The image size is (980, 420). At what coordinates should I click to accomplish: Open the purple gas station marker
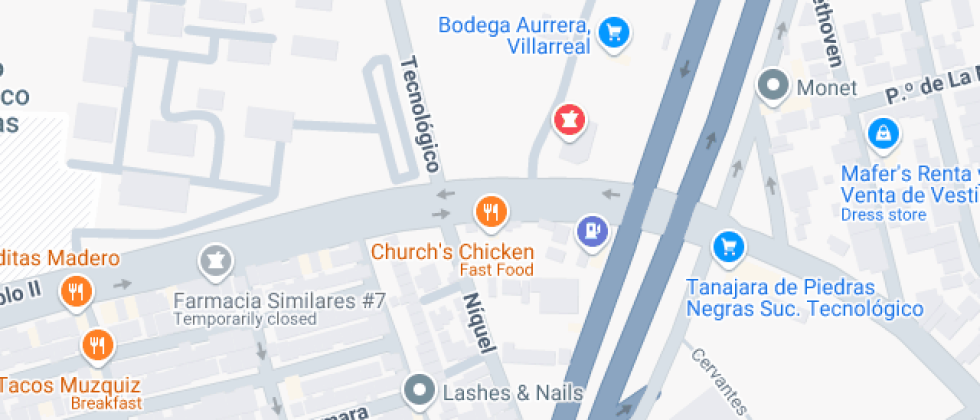(593, 232)
